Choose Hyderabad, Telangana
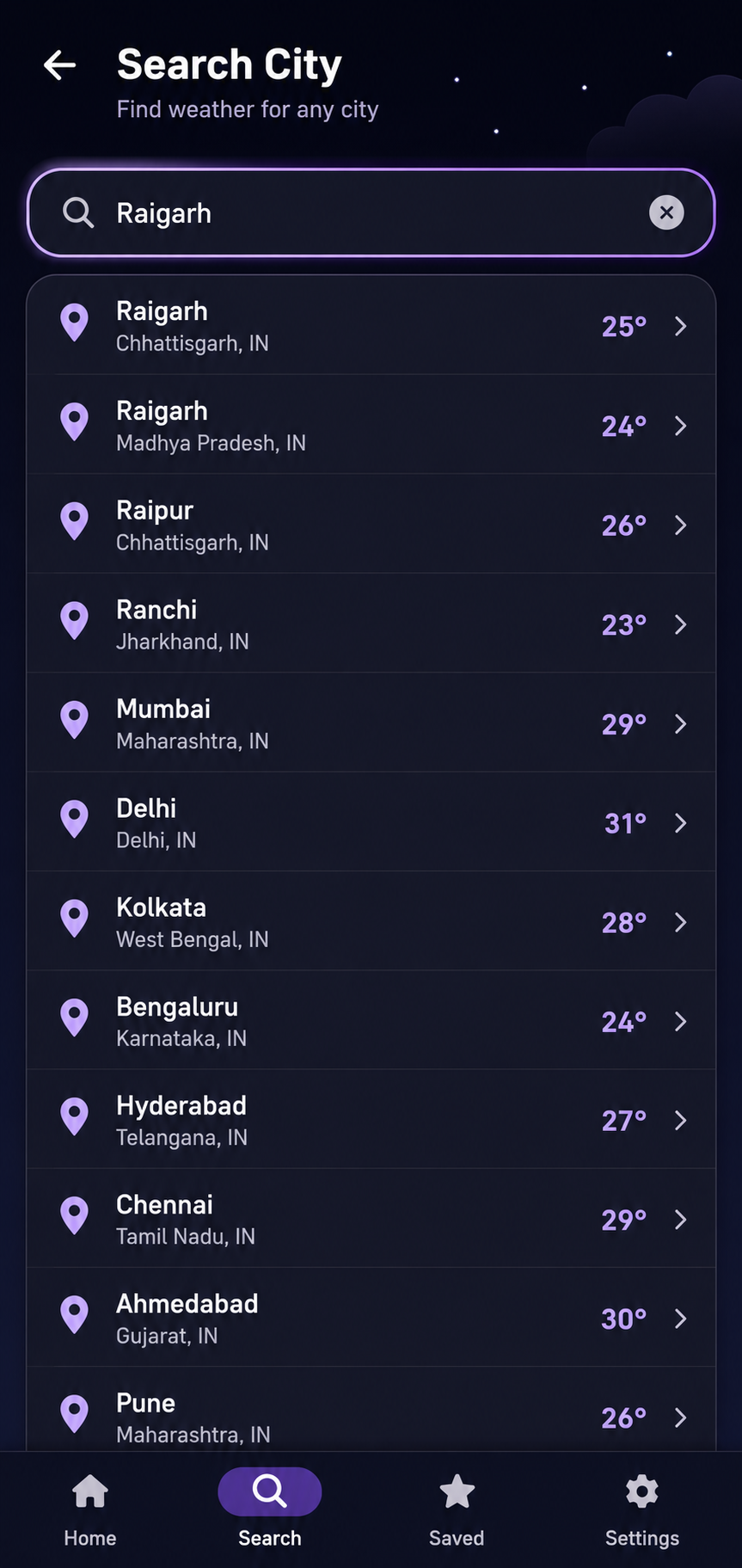Image resolution: width=742 pixels, height=1568 pixels. point(371,1120)
